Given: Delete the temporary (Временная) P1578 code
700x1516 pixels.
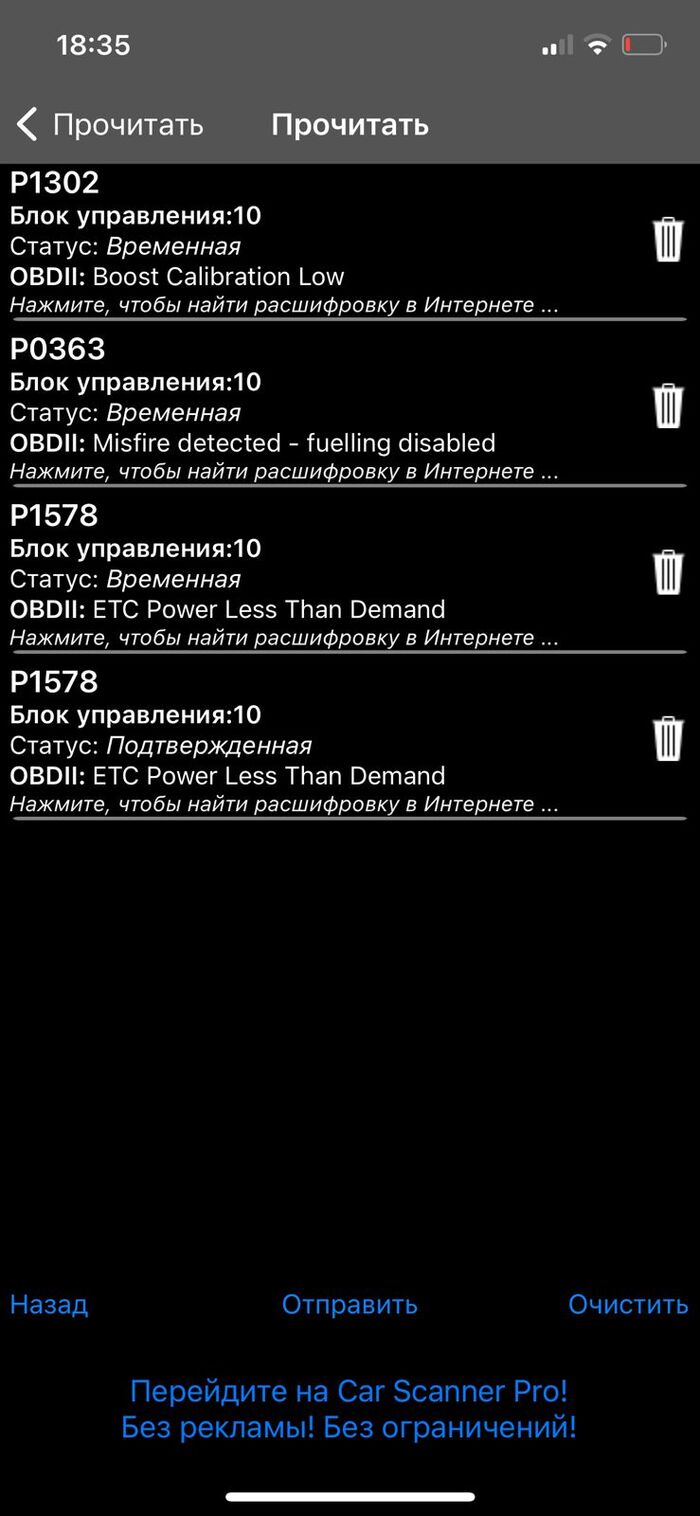Looking at the screenshot, I should click(668, 572).
